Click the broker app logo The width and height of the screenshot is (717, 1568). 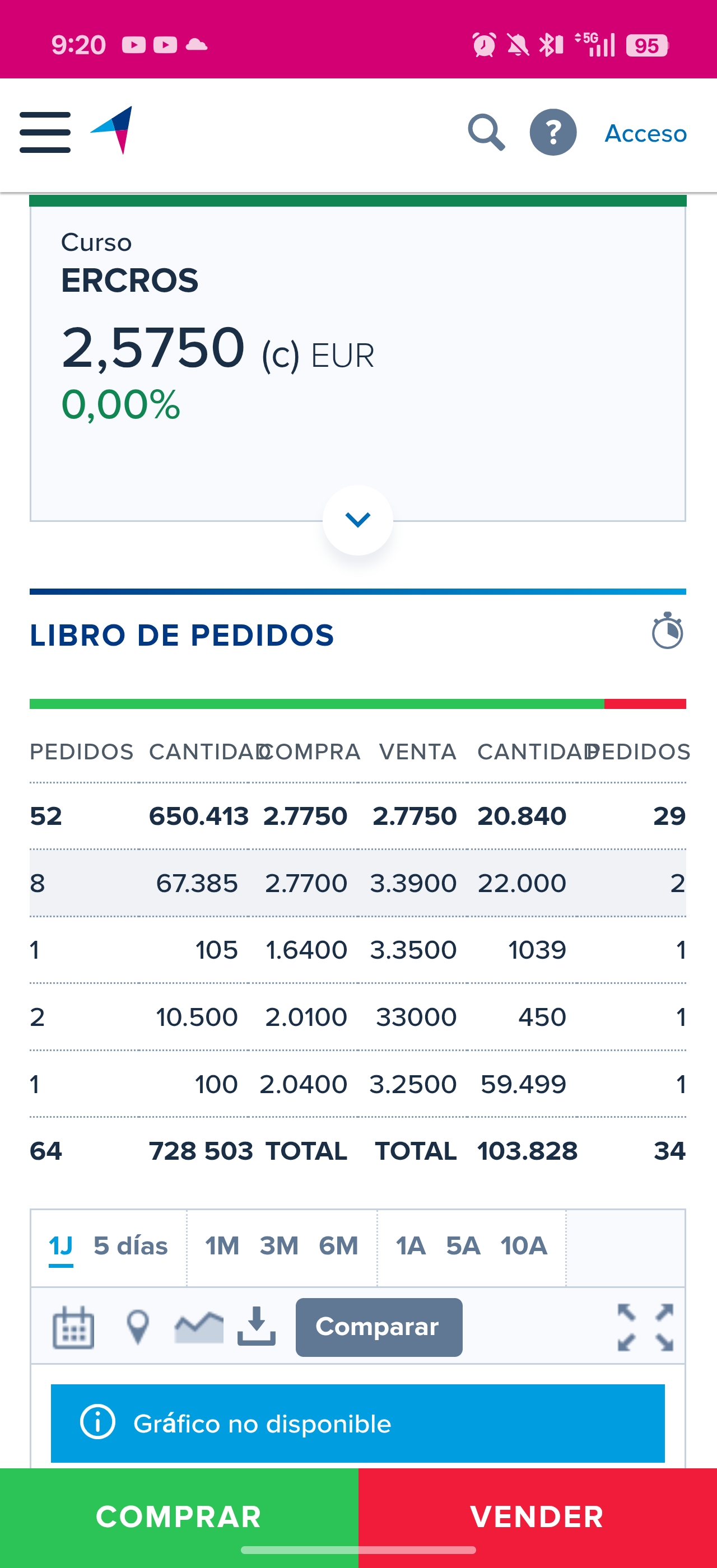pos(113,131)
